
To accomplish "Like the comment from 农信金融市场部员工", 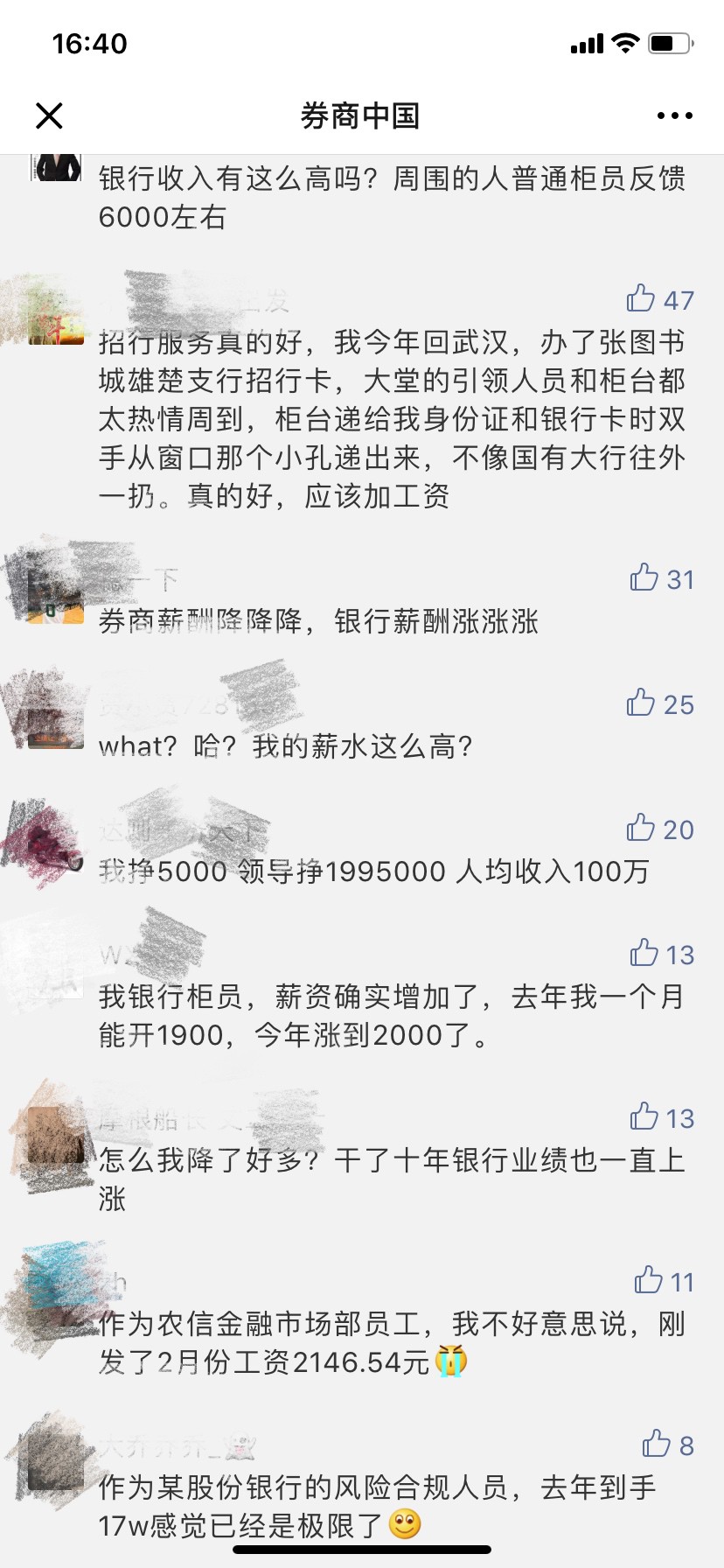I will click(648, 1281).
